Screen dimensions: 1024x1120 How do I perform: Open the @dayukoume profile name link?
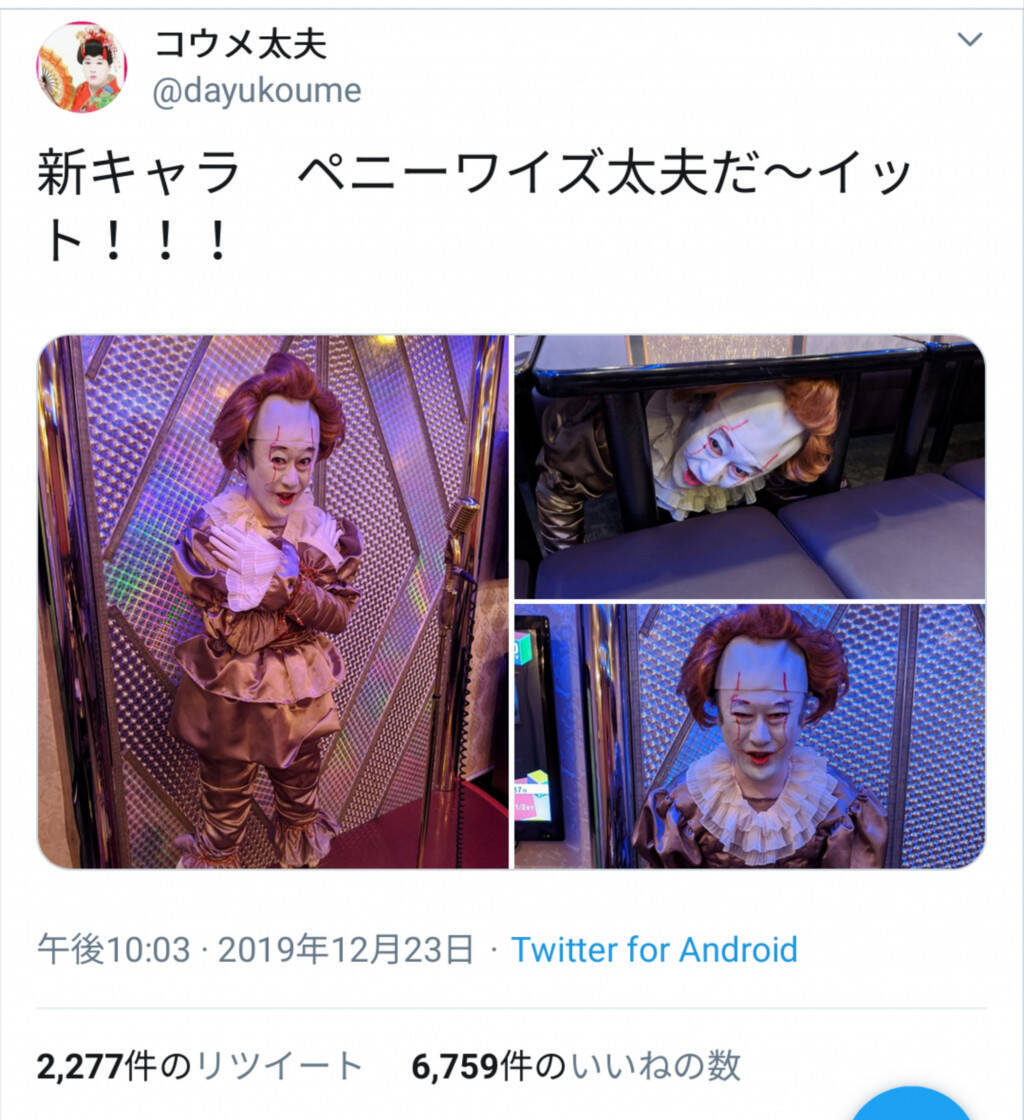[x=239, y=44]
